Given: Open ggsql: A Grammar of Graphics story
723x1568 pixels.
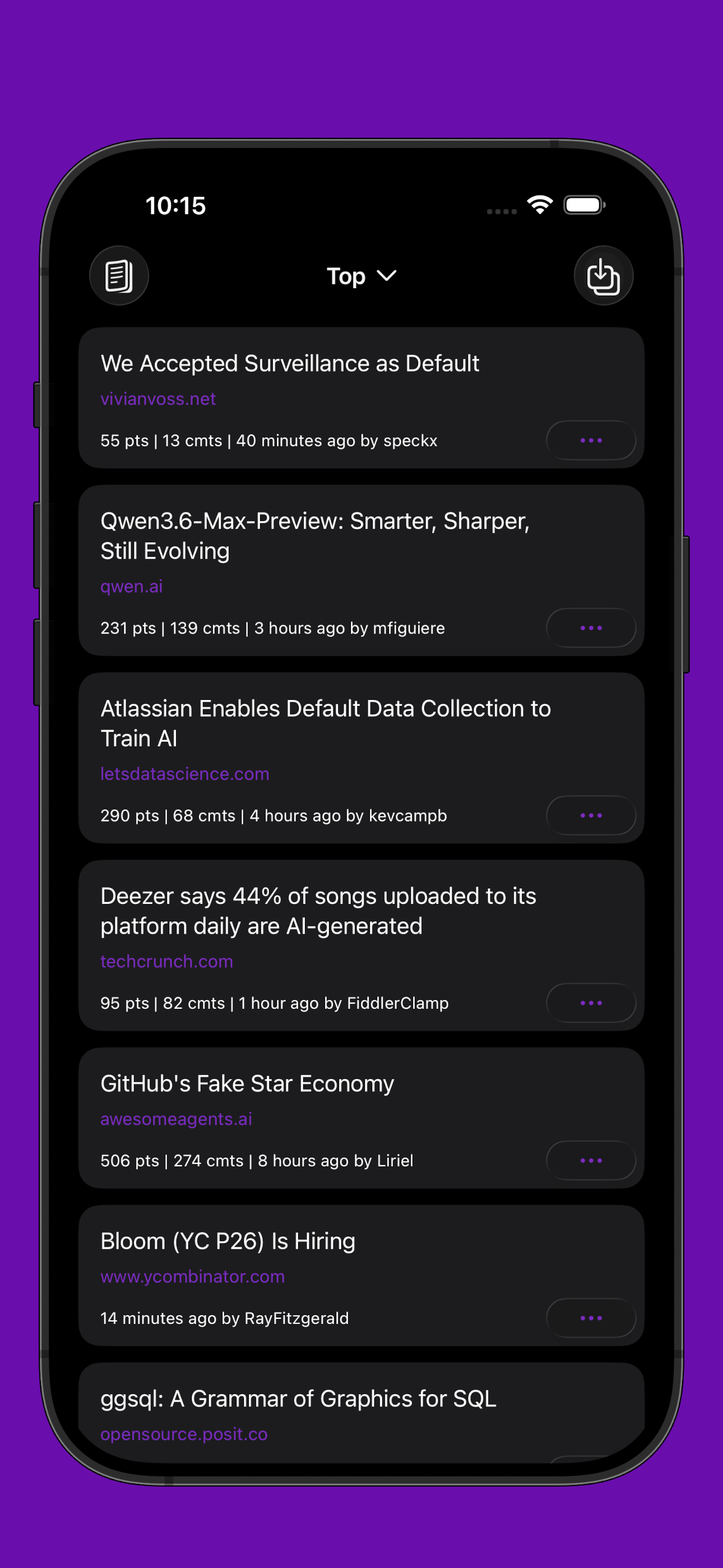Looking at the screenshot, I should click(298, 1399).
